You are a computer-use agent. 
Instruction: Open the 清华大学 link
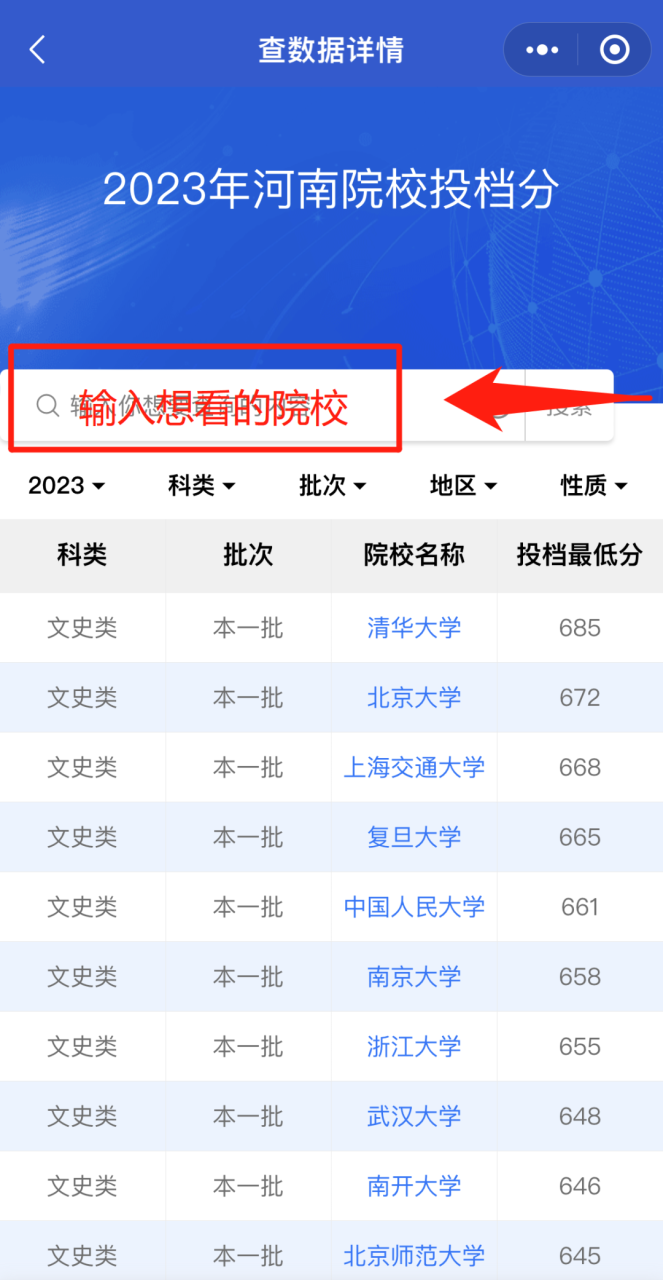[x=414, y=628]
